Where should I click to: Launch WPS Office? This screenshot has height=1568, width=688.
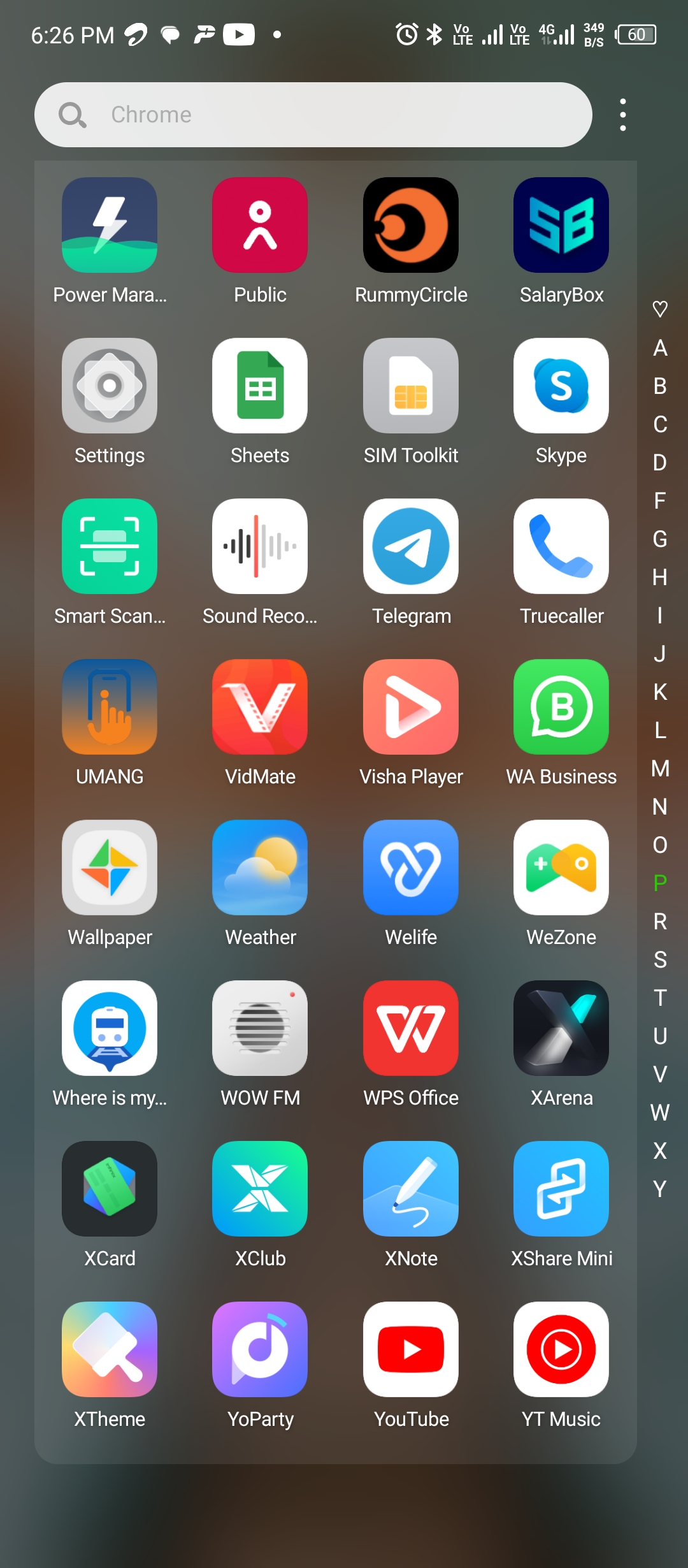tap(411, 1029)
